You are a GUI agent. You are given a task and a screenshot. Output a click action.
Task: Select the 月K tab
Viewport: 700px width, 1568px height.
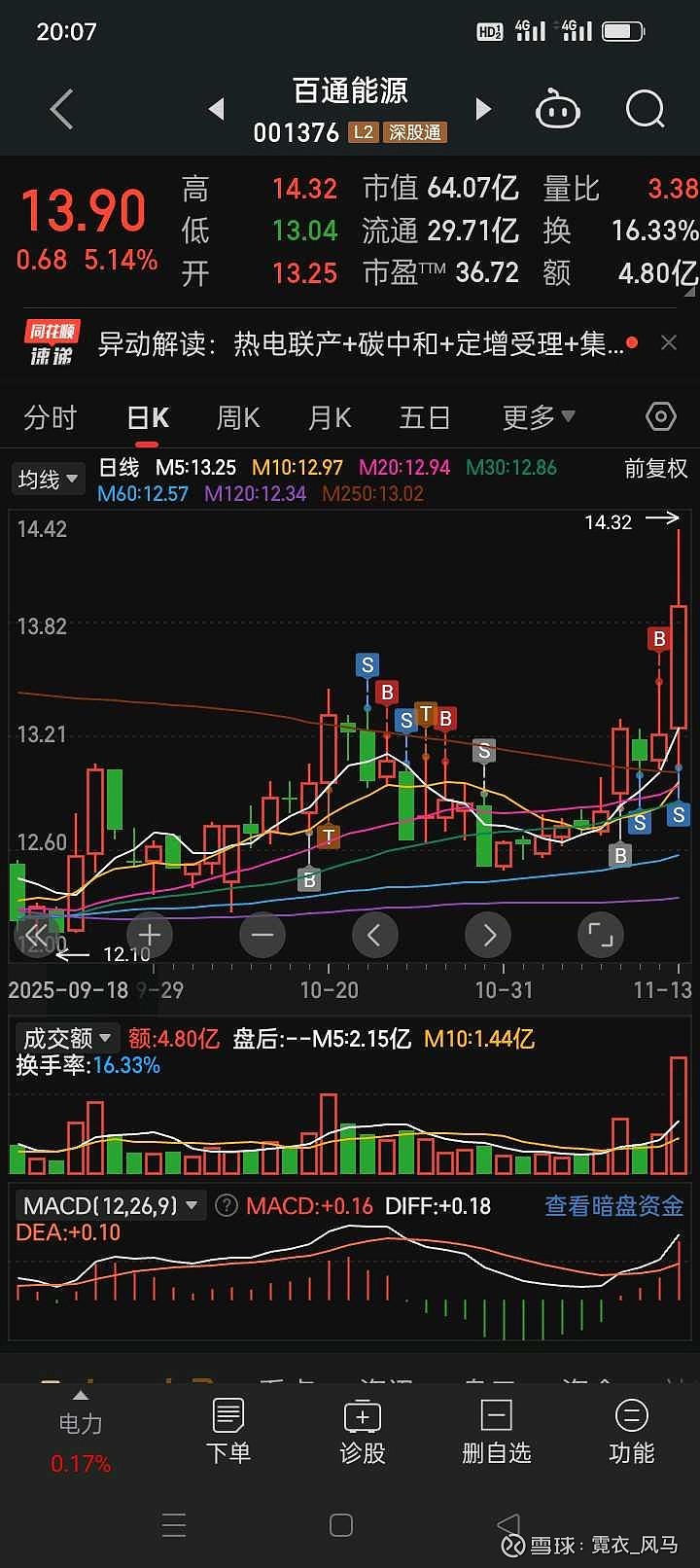point(329,418)
